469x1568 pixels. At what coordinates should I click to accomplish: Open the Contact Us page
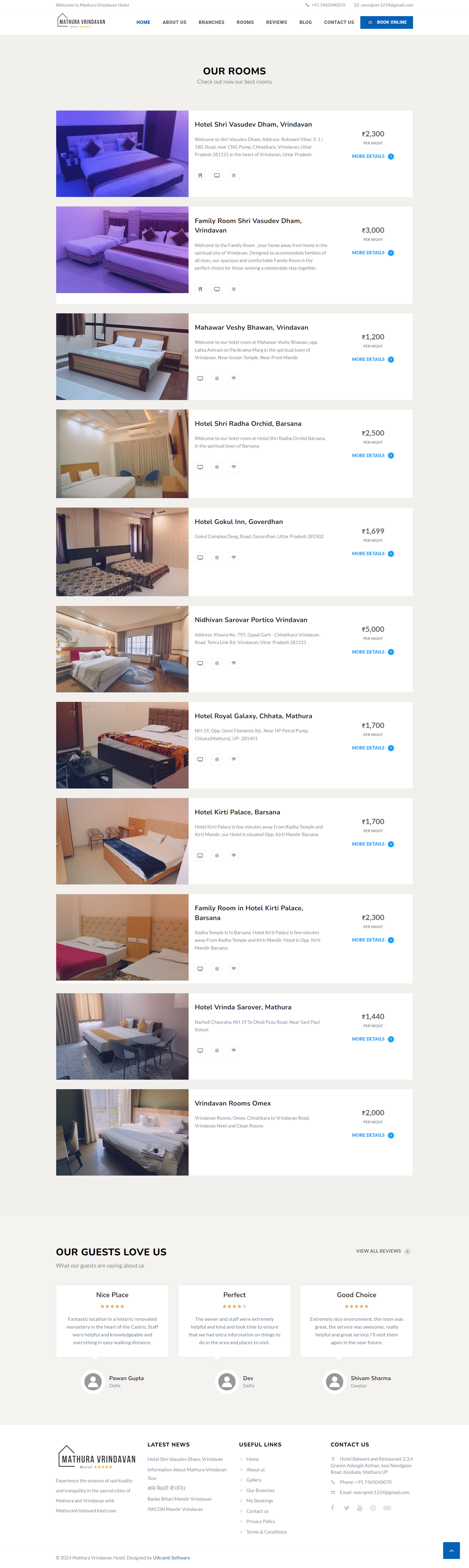[x=339, y=22]
